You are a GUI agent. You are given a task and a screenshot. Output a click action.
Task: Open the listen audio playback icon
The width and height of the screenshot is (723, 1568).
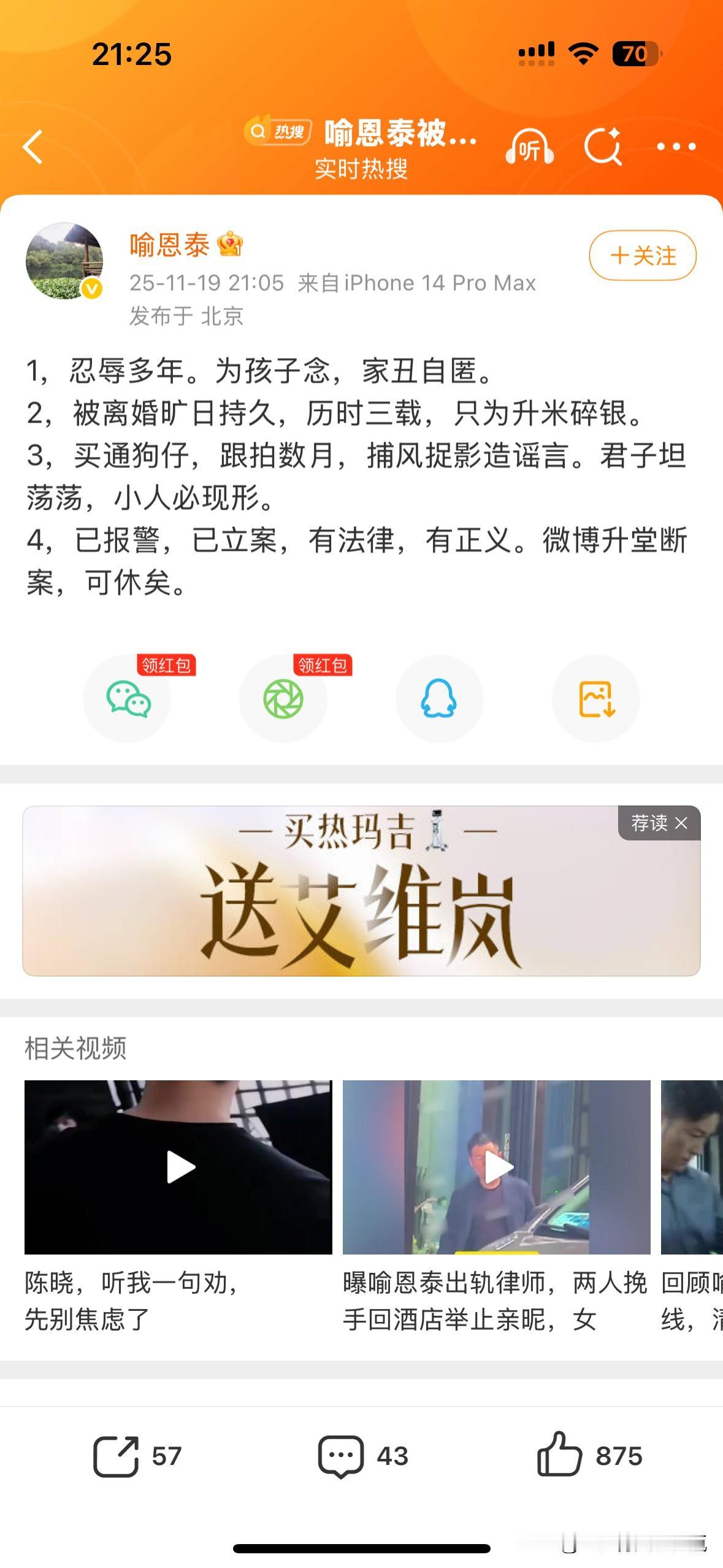point(531,146)
